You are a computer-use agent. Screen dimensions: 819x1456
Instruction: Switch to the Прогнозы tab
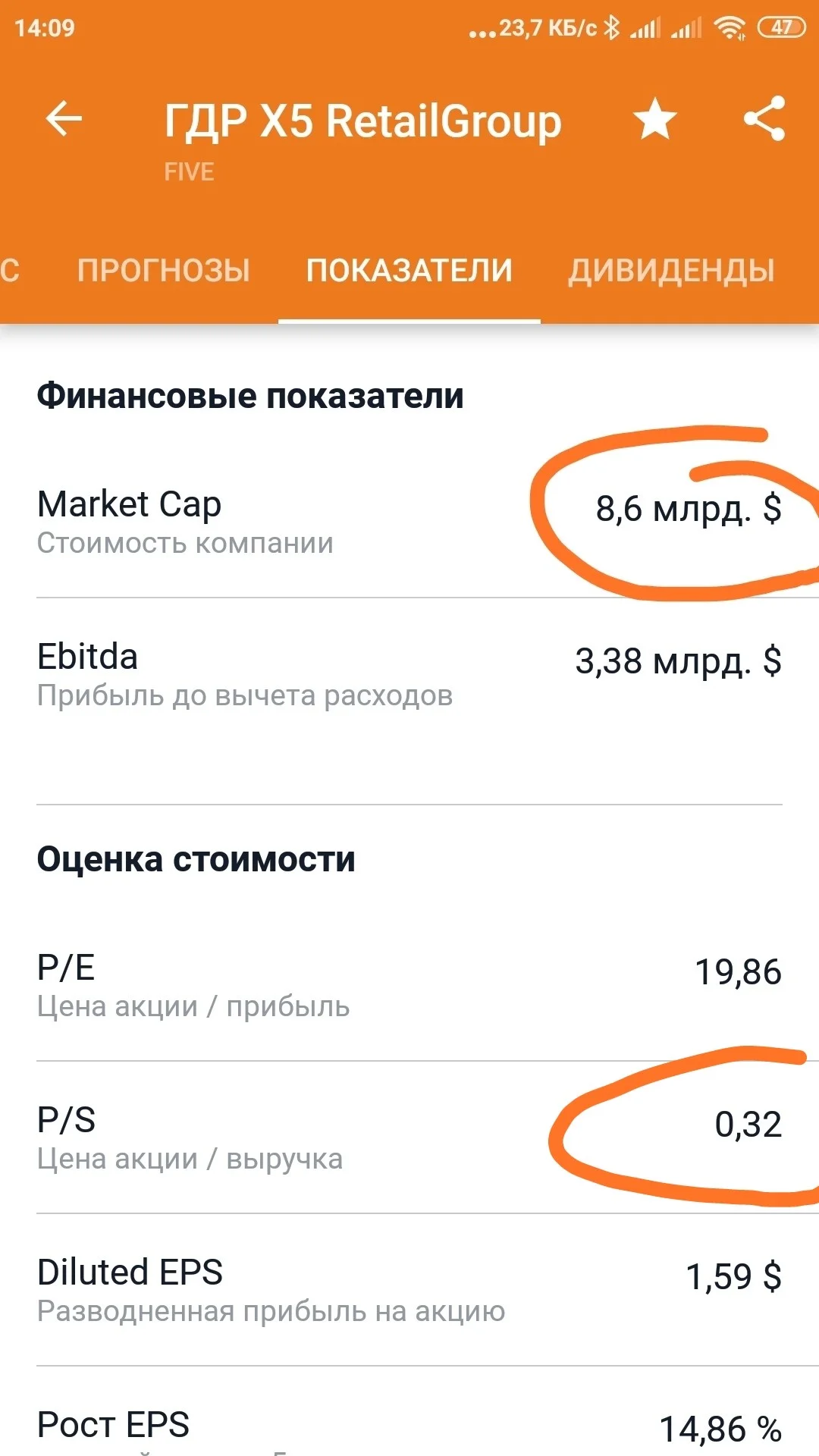point(164,270)
